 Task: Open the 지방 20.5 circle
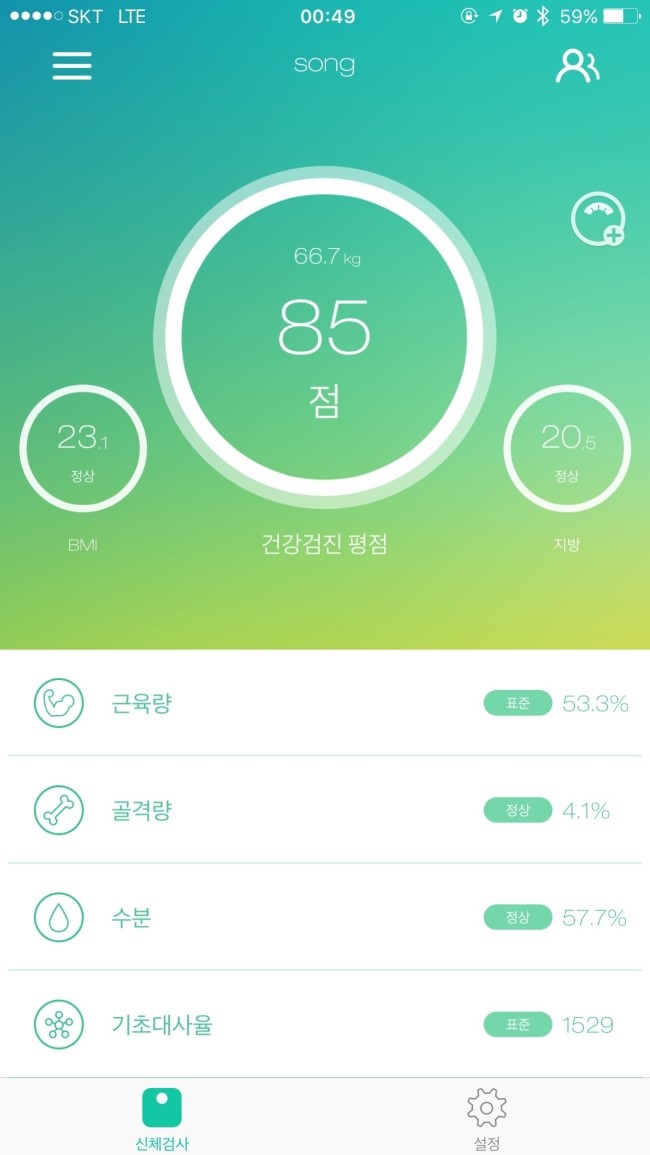click(566, 448)
